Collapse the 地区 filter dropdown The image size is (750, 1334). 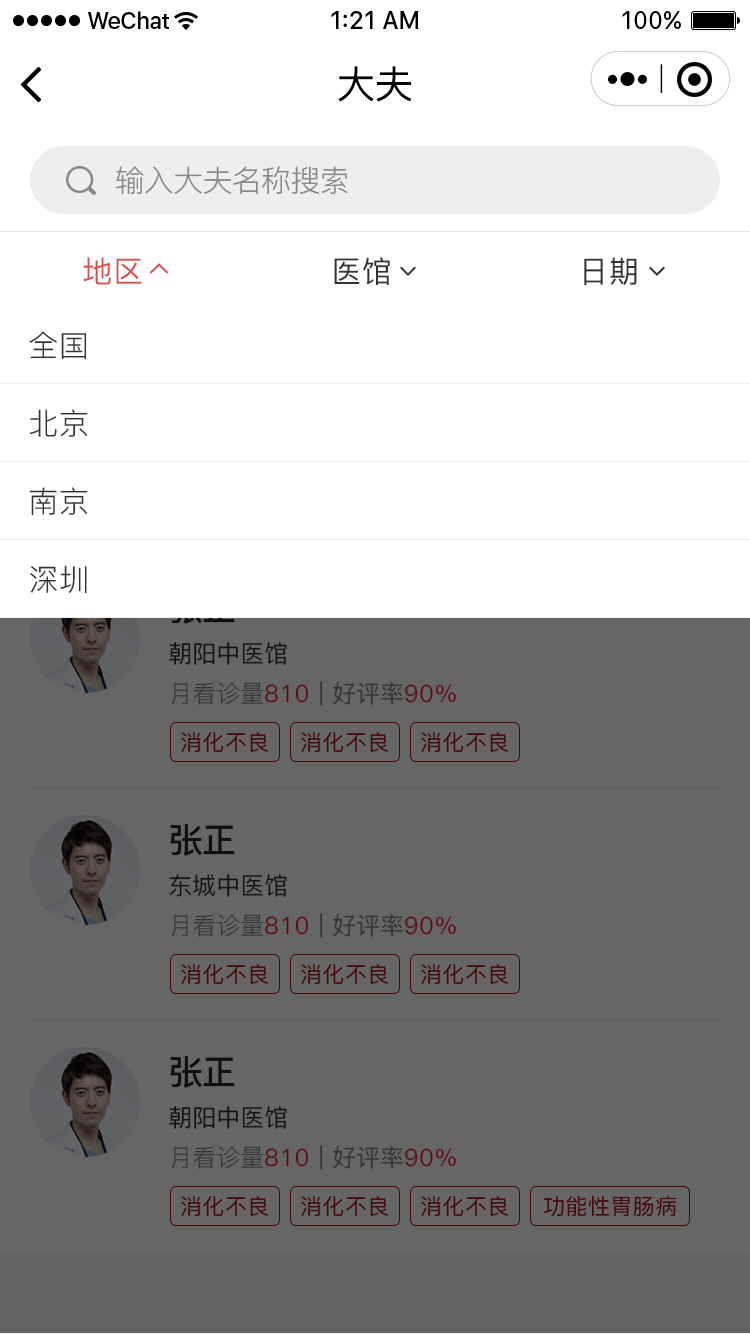pos(125,271)
